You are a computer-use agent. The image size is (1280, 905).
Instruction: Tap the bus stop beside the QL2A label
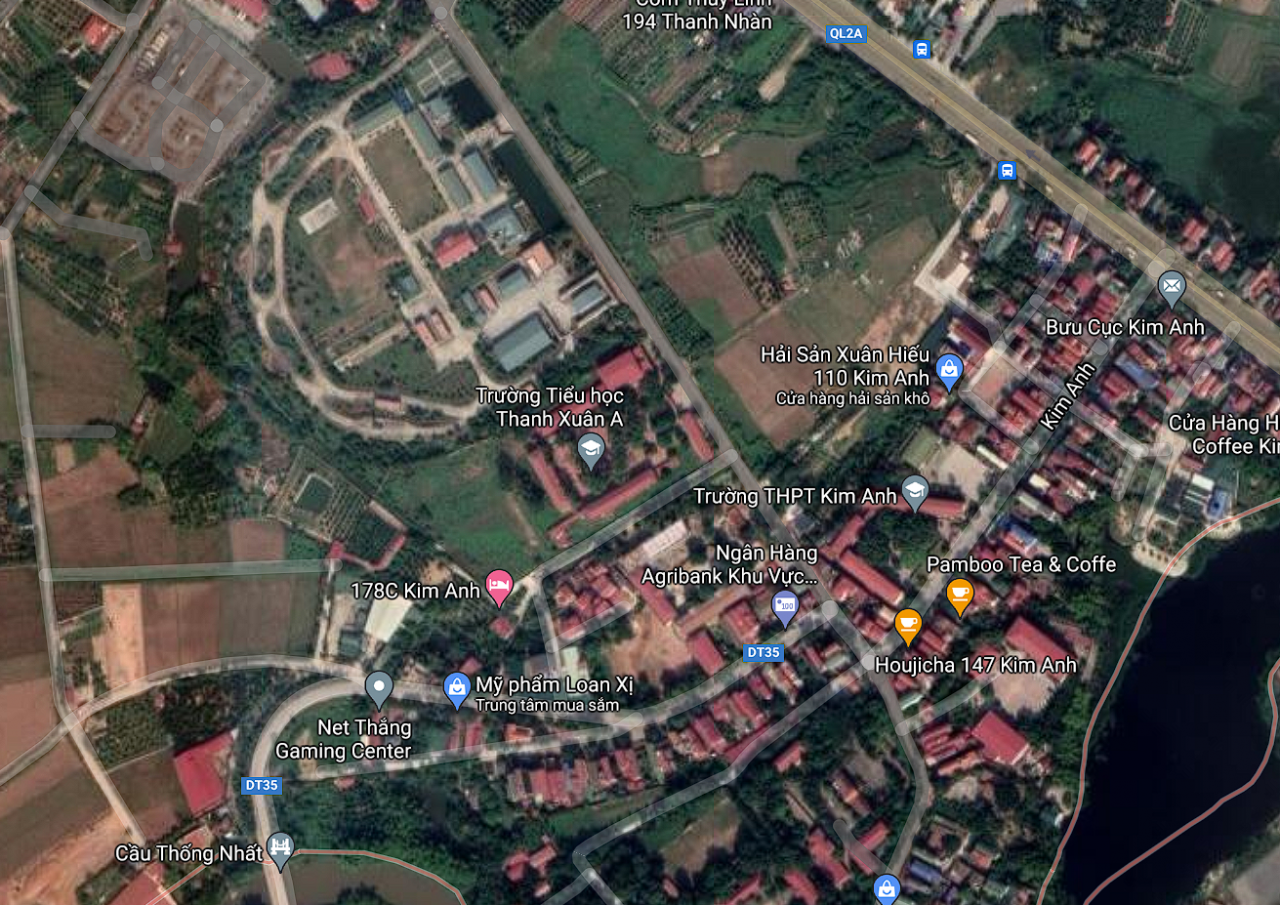pyautogui.click(x=922, y=49)
